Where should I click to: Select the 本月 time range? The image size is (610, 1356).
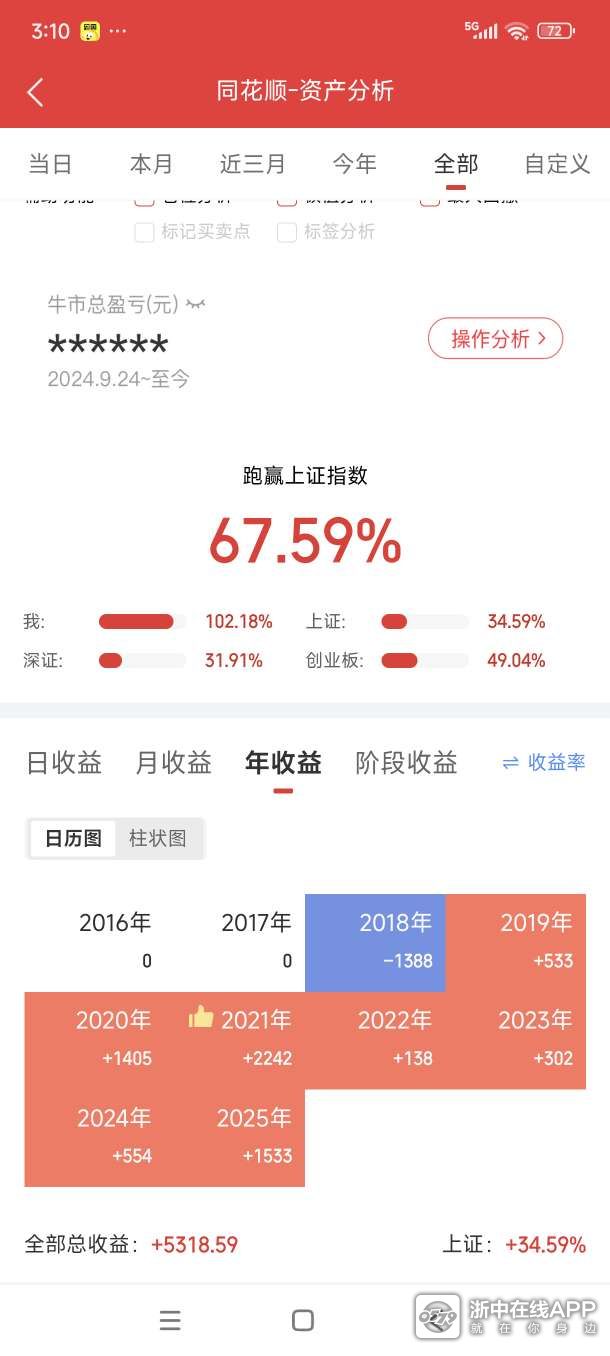click(x=151, y=164)
